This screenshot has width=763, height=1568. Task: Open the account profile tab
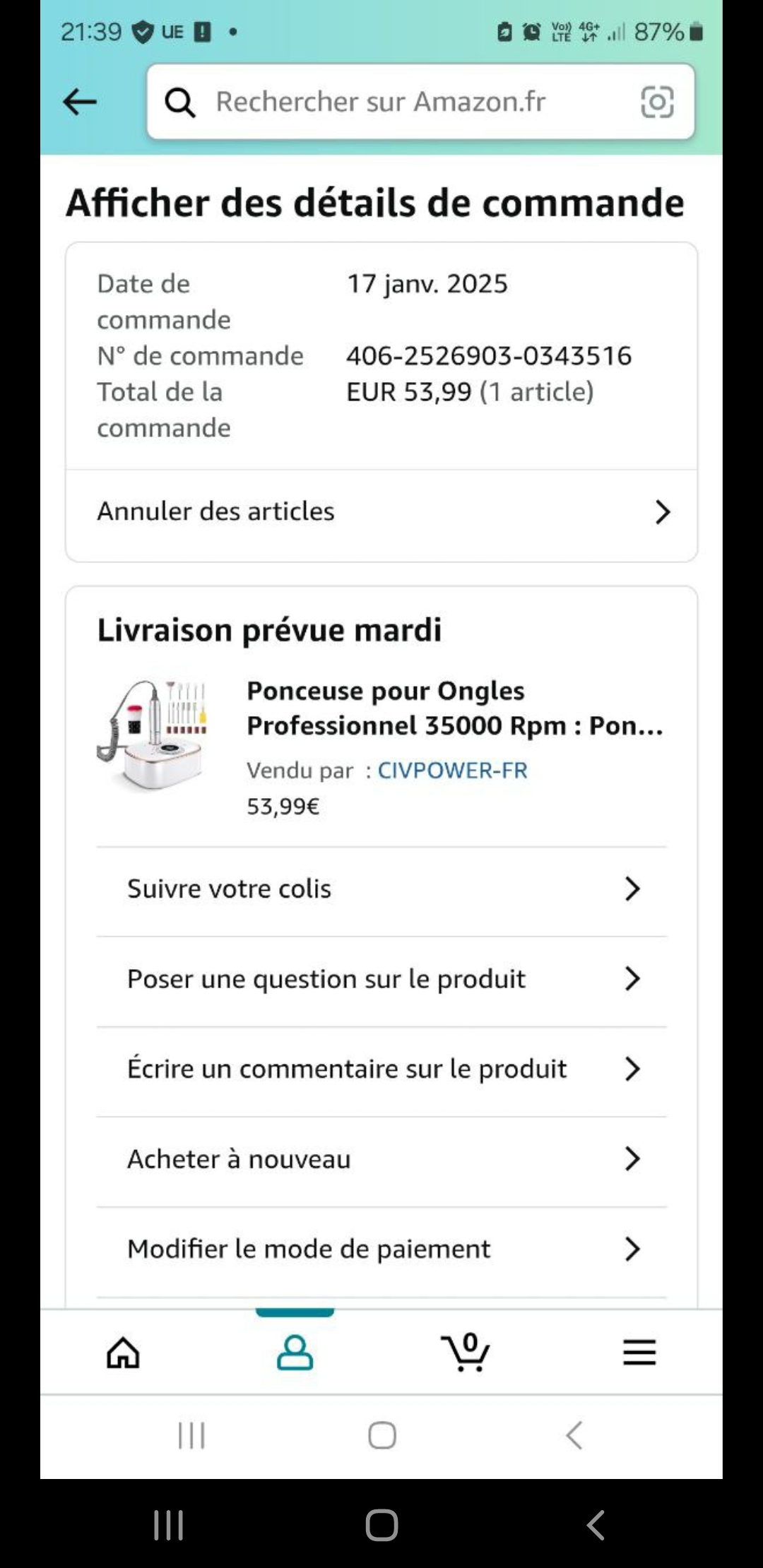point(295,1353)
